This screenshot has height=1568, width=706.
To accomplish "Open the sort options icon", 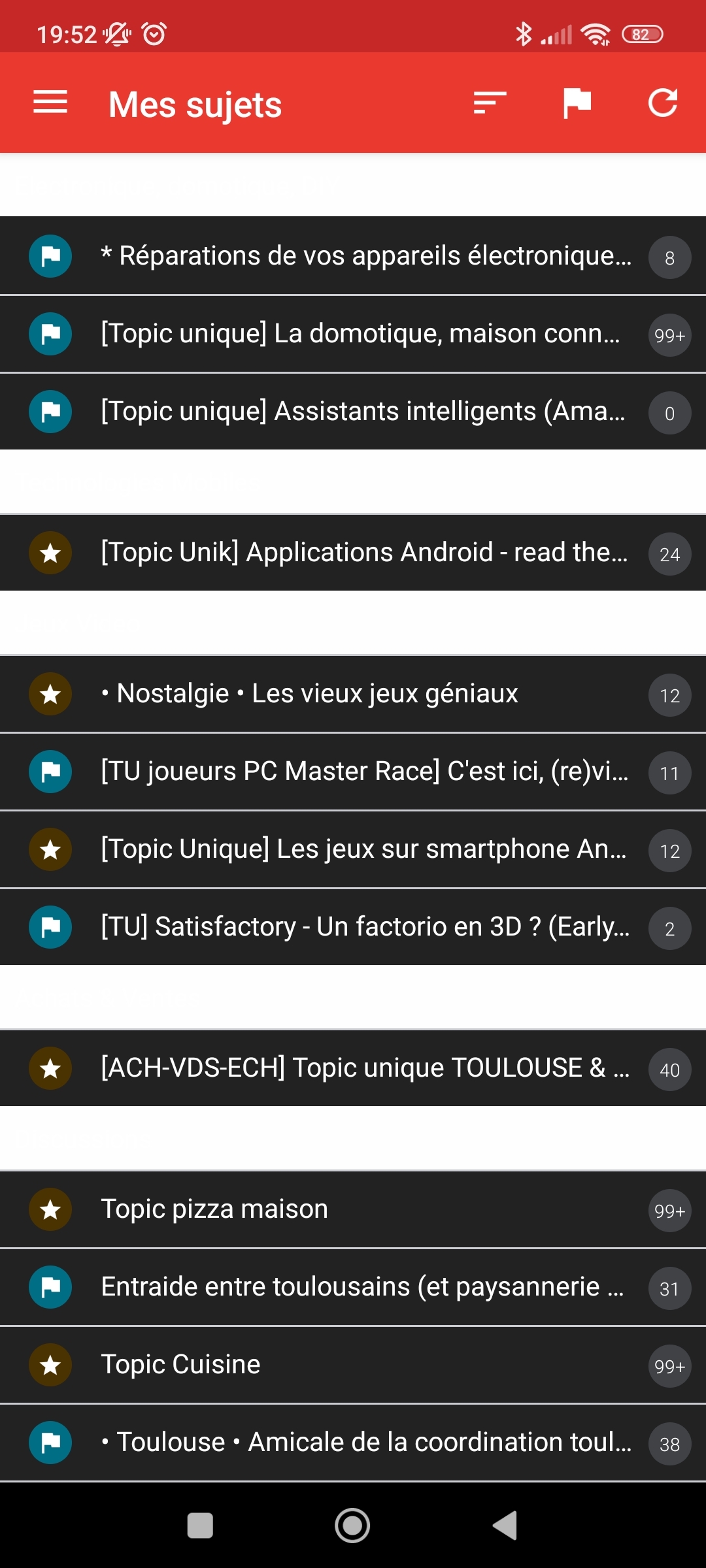I will pyautogui.click(x=490, y=103).
